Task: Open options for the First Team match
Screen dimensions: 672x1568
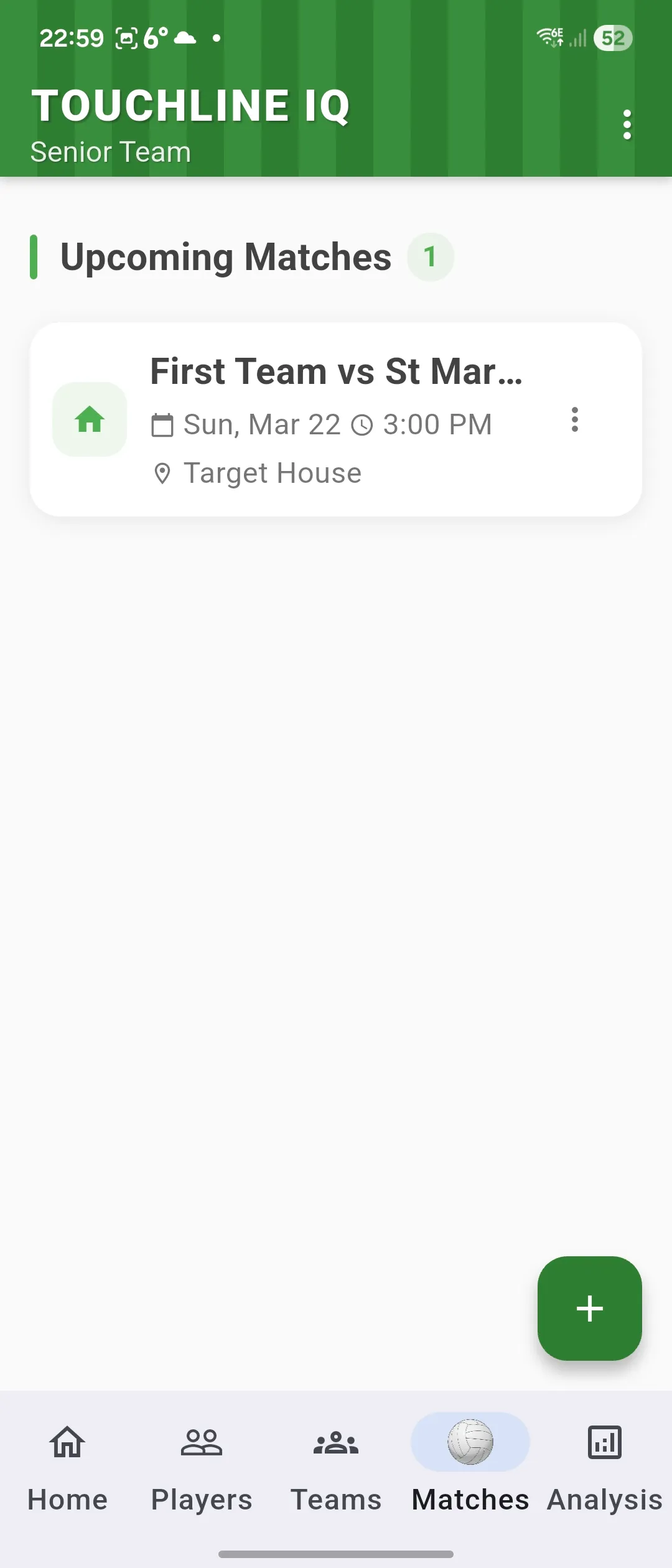Action: click(x=575, y=420)
